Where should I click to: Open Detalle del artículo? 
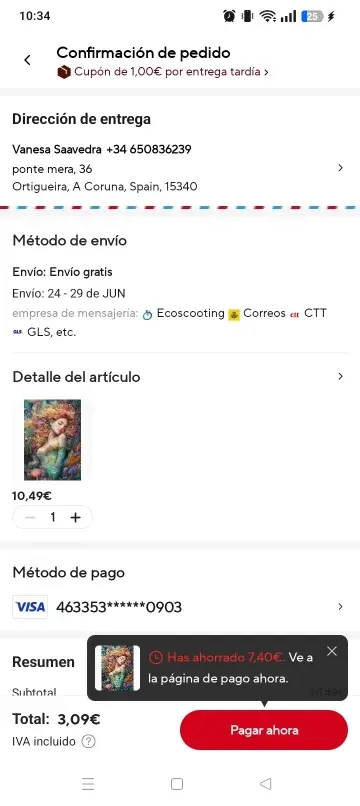[180, 377]
